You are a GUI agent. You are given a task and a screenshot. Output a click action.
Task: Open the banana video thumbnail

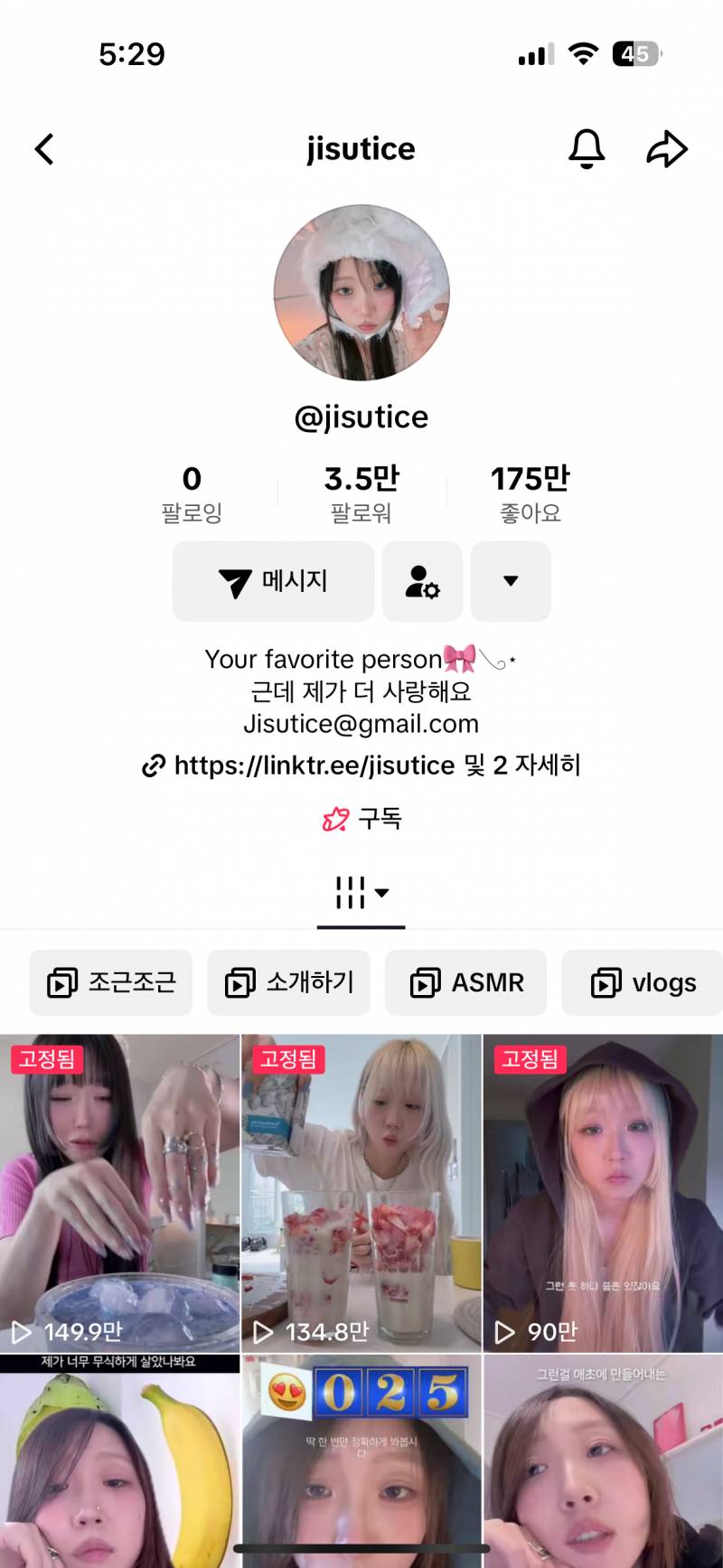coord(119,1460)
